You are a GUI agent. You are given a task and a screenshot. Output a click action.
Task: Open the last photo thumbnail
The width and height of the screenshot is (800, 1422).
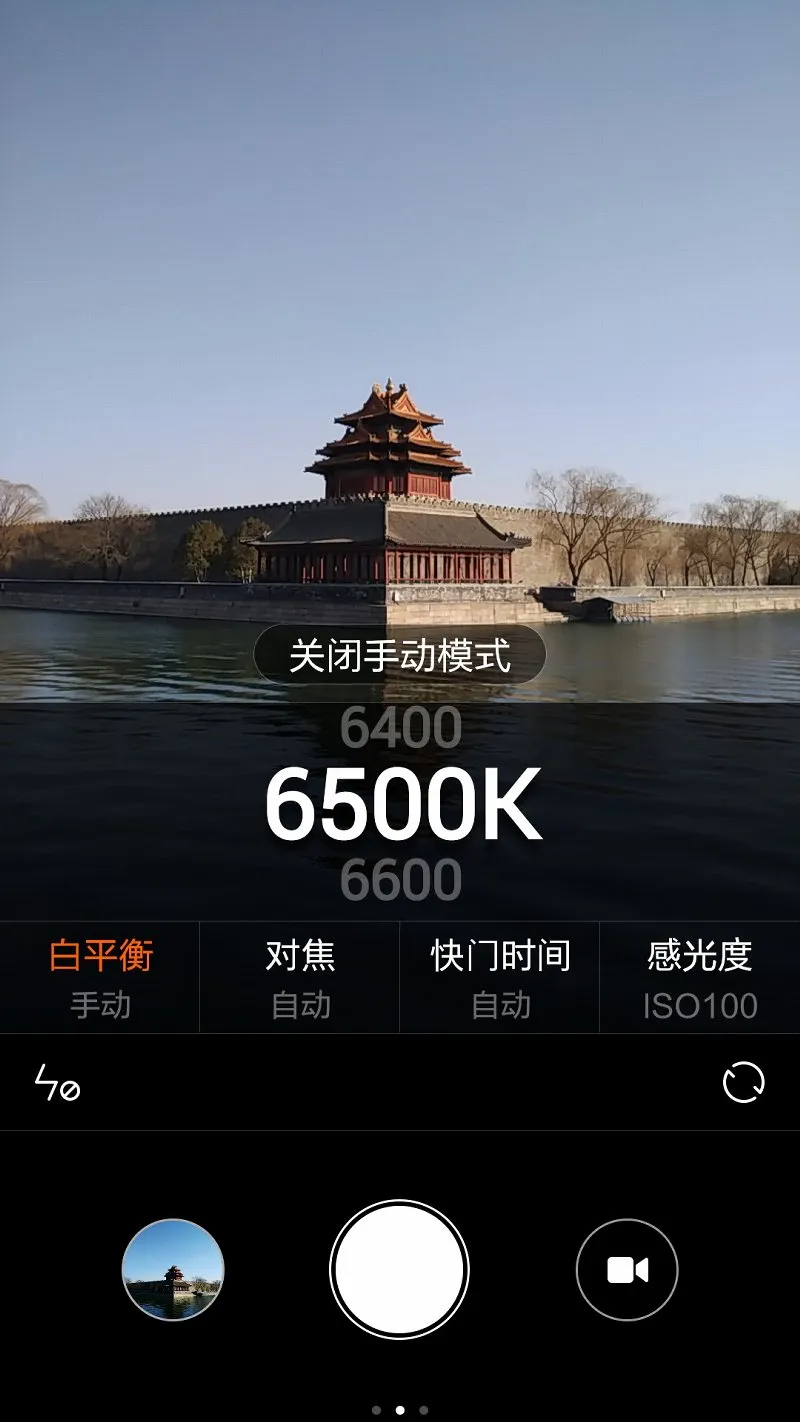pyautogui.click(x=173, y=1270)
